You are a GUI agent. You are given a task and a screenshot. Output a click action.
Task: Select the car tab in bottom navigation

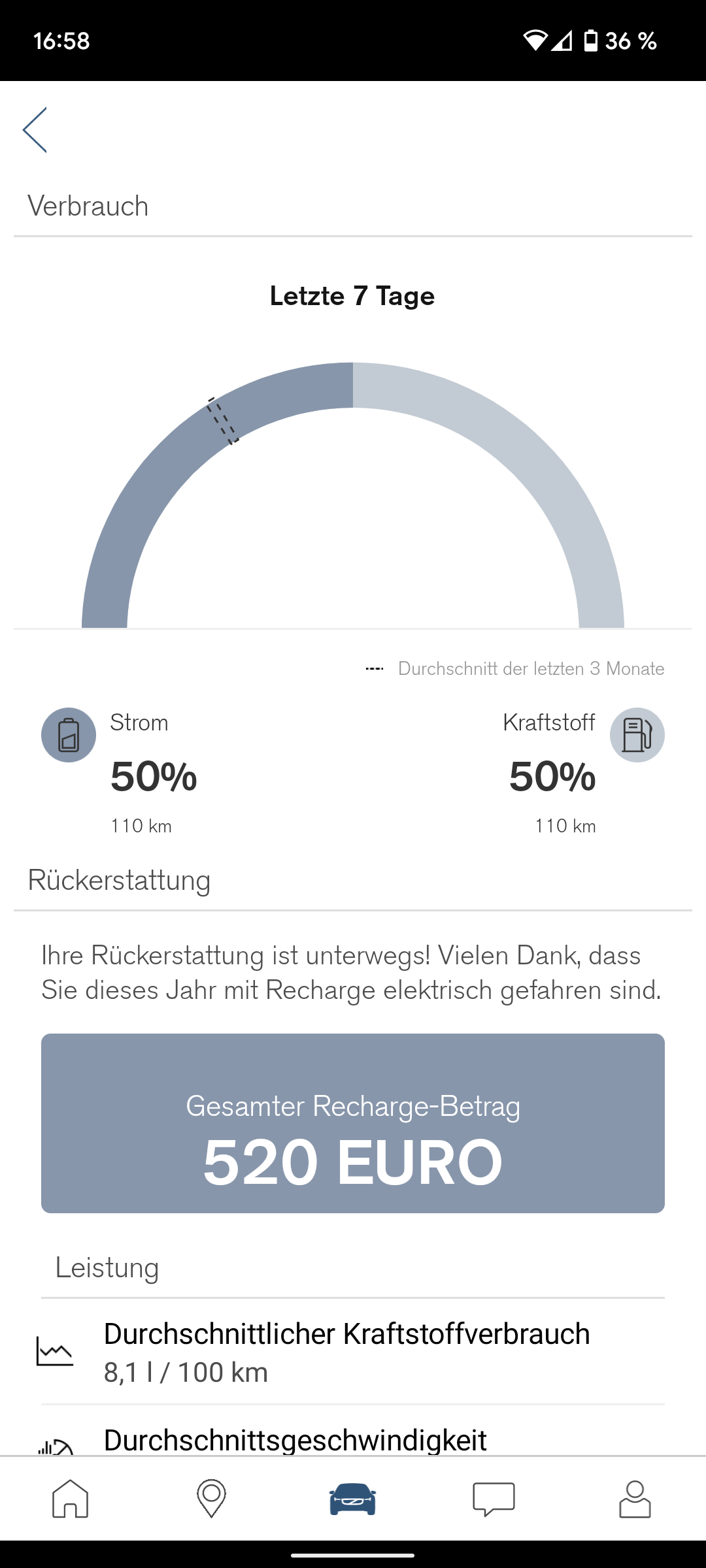(x=352, y=1498)
